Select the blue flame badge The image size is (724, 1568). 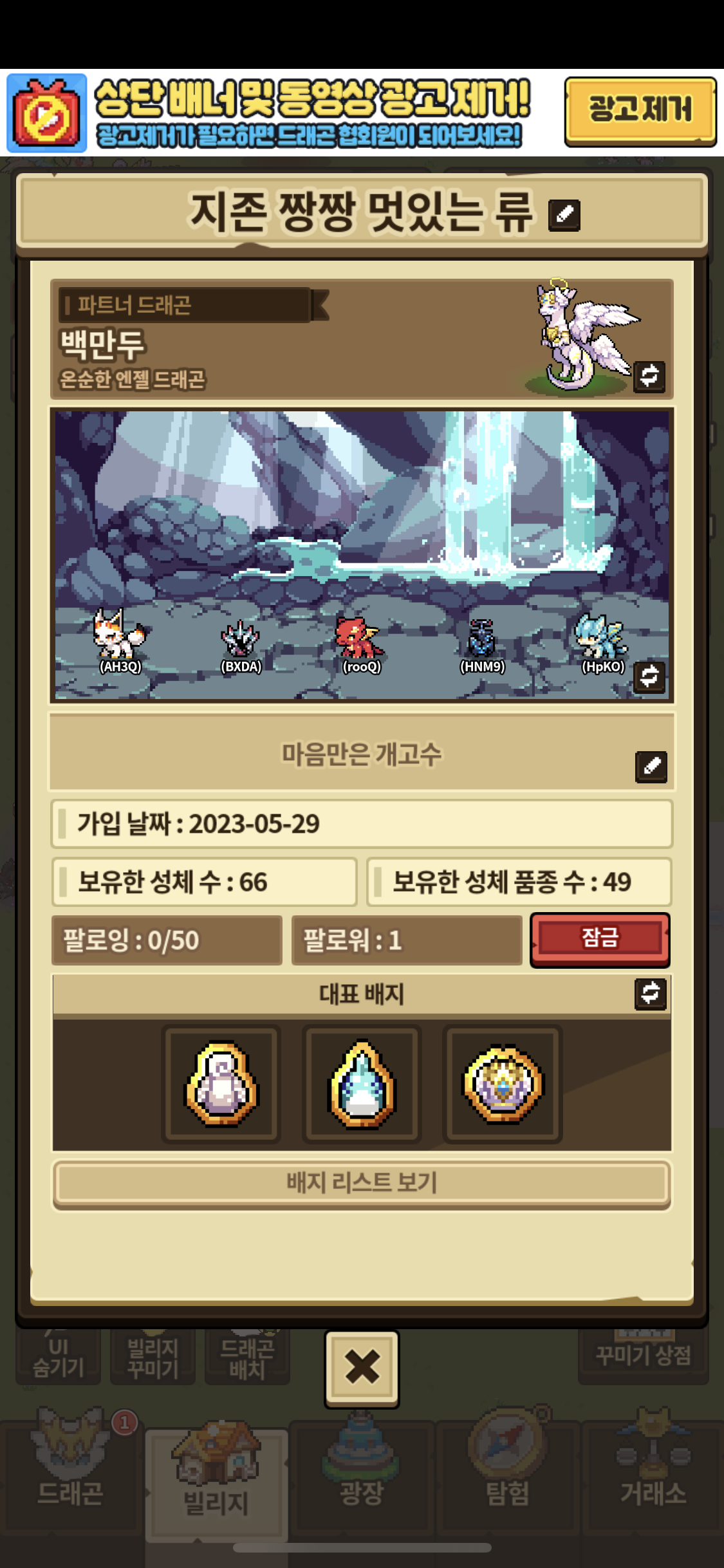click(x=362, y=1083)
